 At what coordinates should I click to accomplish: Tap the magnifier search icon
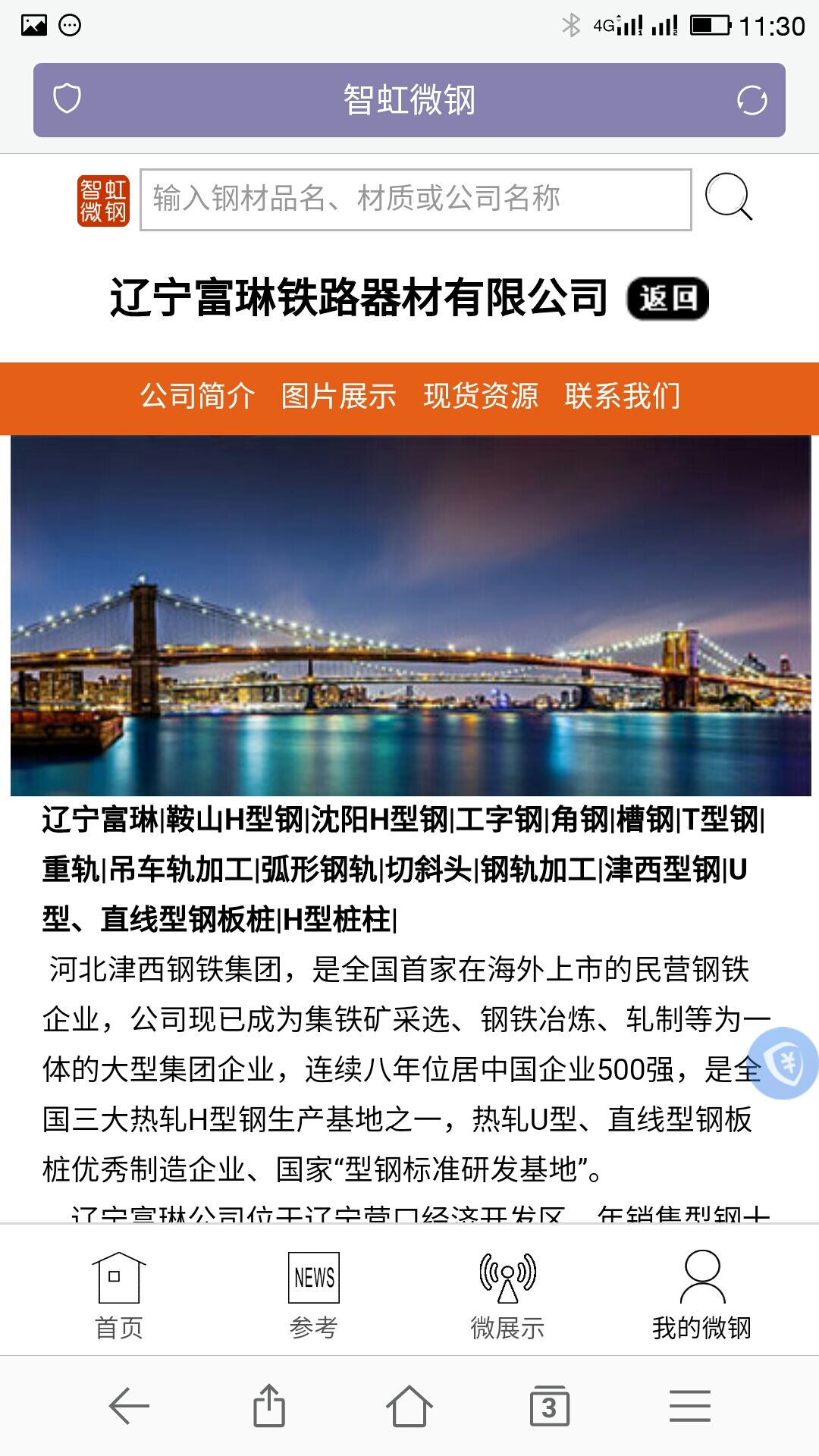(x=728, y=198)
